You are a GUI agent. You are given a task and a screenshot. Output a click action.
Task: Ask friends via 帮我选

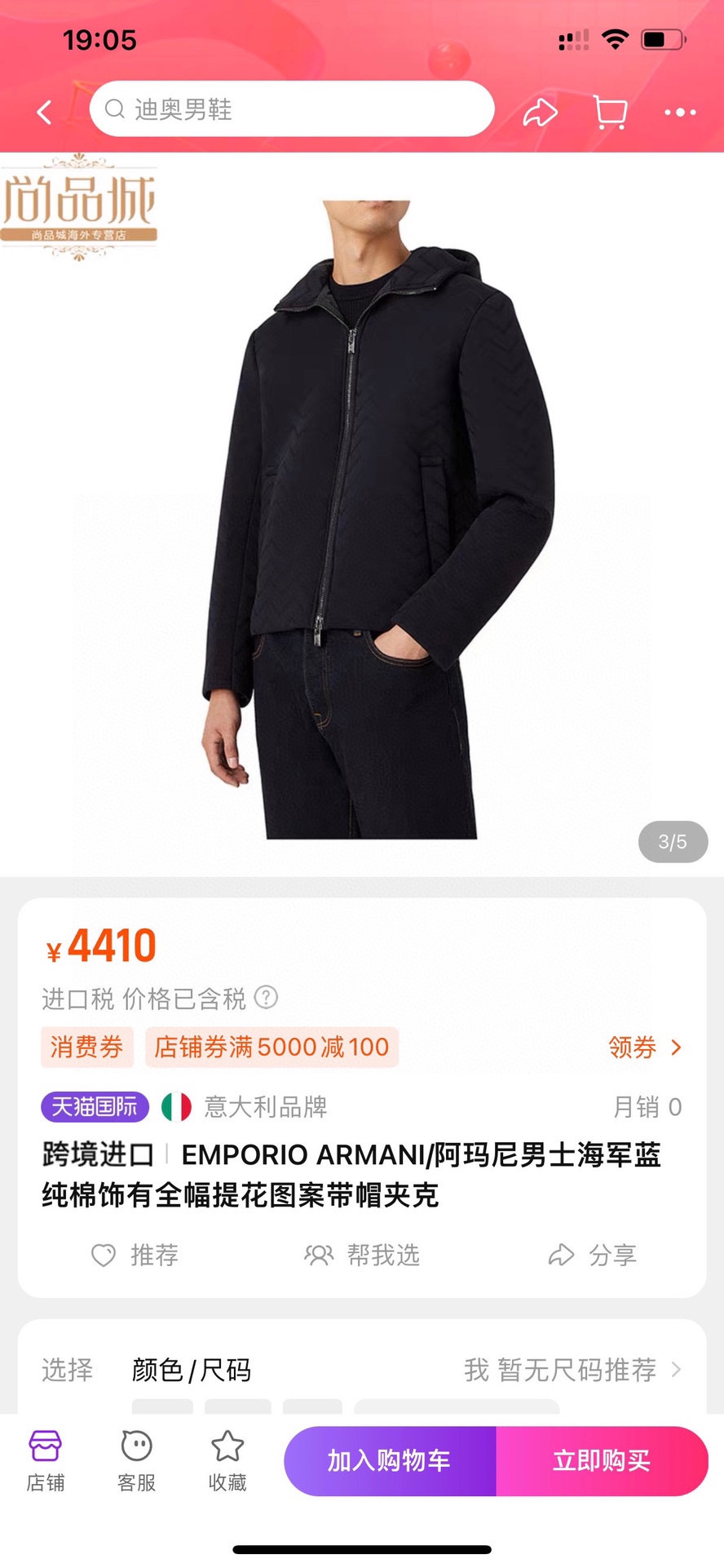coord(362,1255)
